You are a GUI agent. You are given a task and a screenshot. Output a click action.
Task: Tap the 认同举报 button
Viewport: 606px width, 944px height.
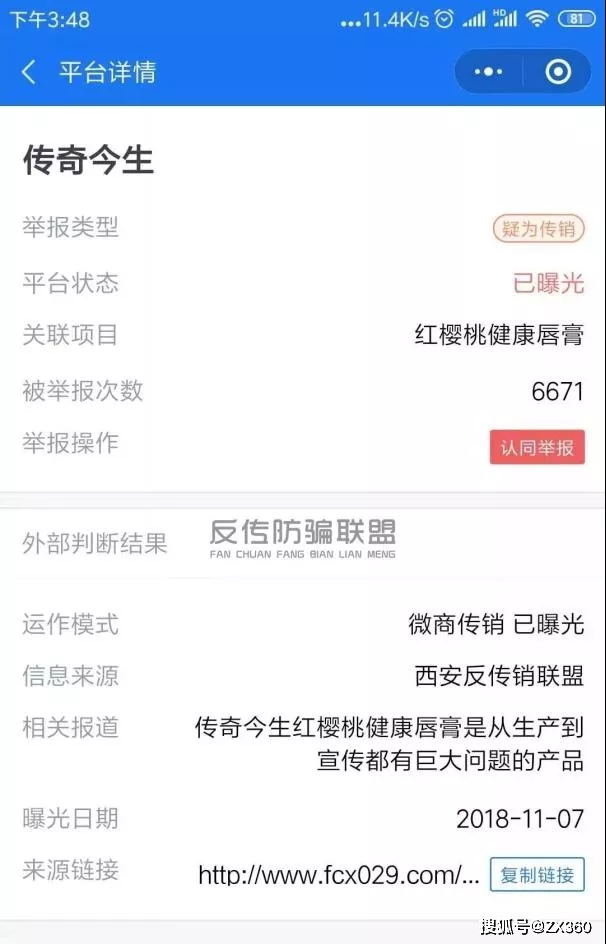click(537, 447)
